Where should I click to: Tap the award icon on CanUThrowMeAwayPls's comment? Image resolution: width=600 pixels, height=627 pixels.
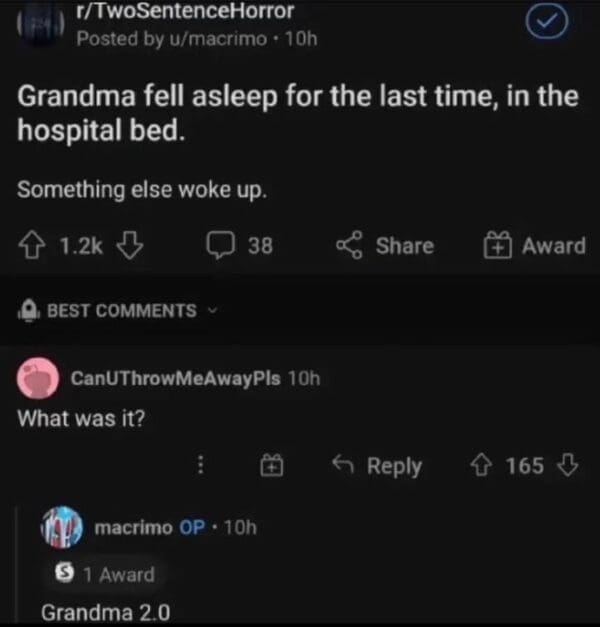coord(271,465)
